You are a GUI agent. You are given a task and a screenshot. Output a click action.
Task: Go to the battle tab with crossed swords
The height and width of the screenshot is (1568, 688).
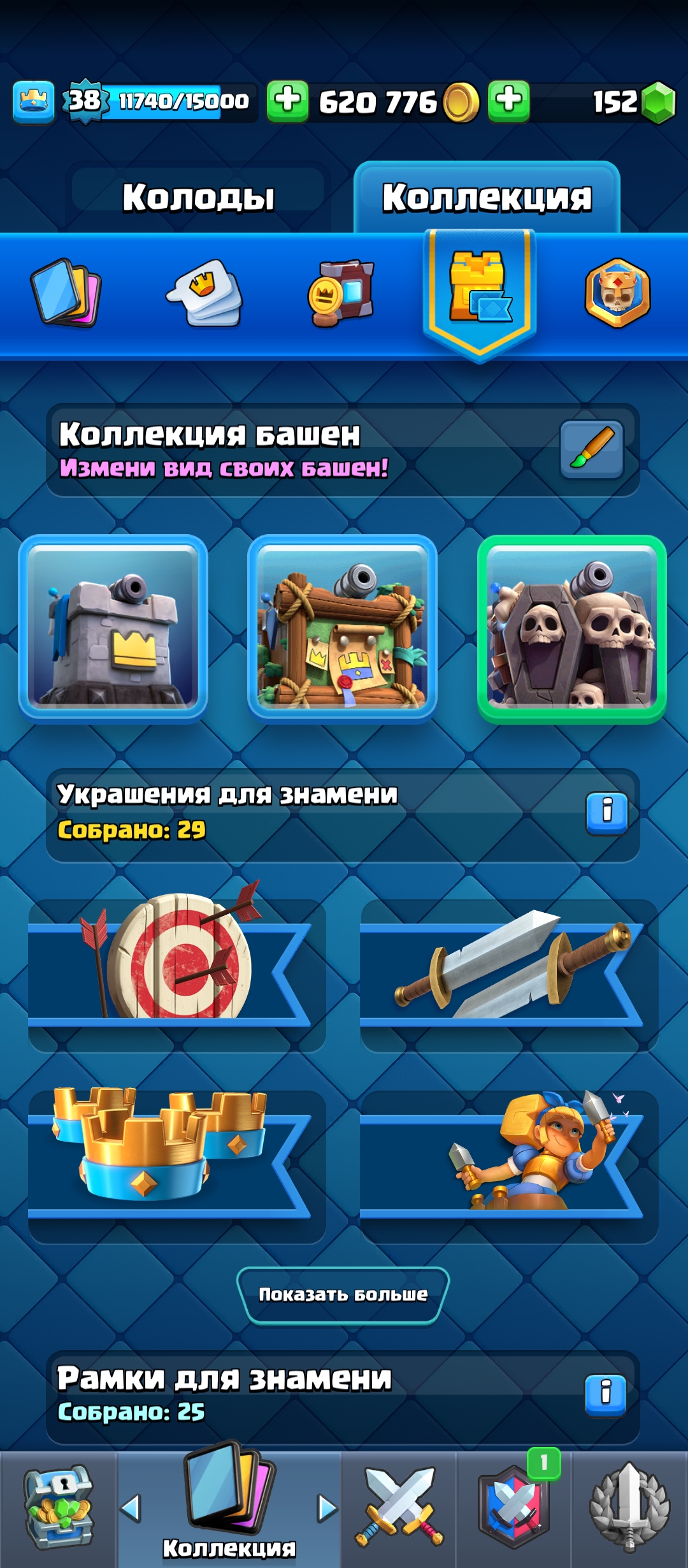(399, 1507)
